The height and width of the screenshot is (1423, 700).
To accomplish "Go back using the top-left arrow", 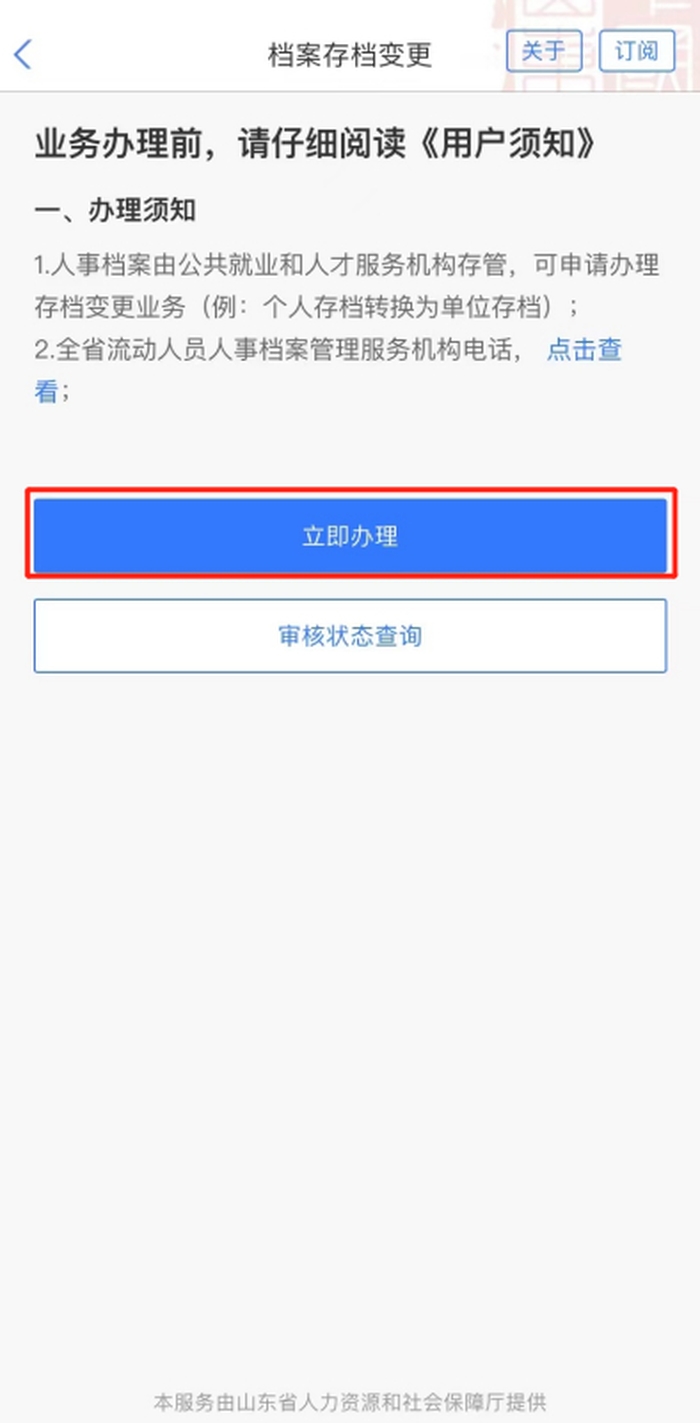I will [24, 54].
